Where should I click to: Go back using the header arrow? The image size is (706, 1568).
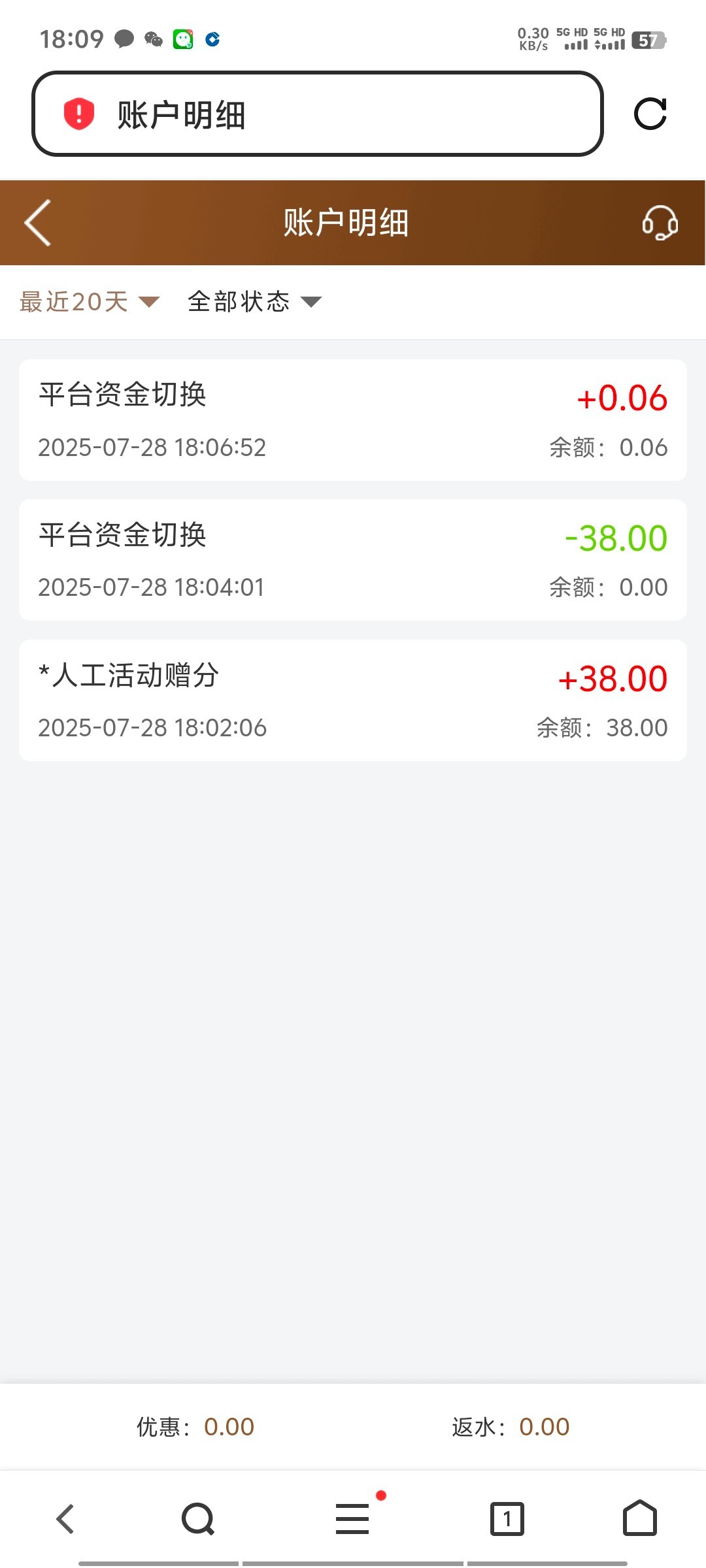point(38,223)
